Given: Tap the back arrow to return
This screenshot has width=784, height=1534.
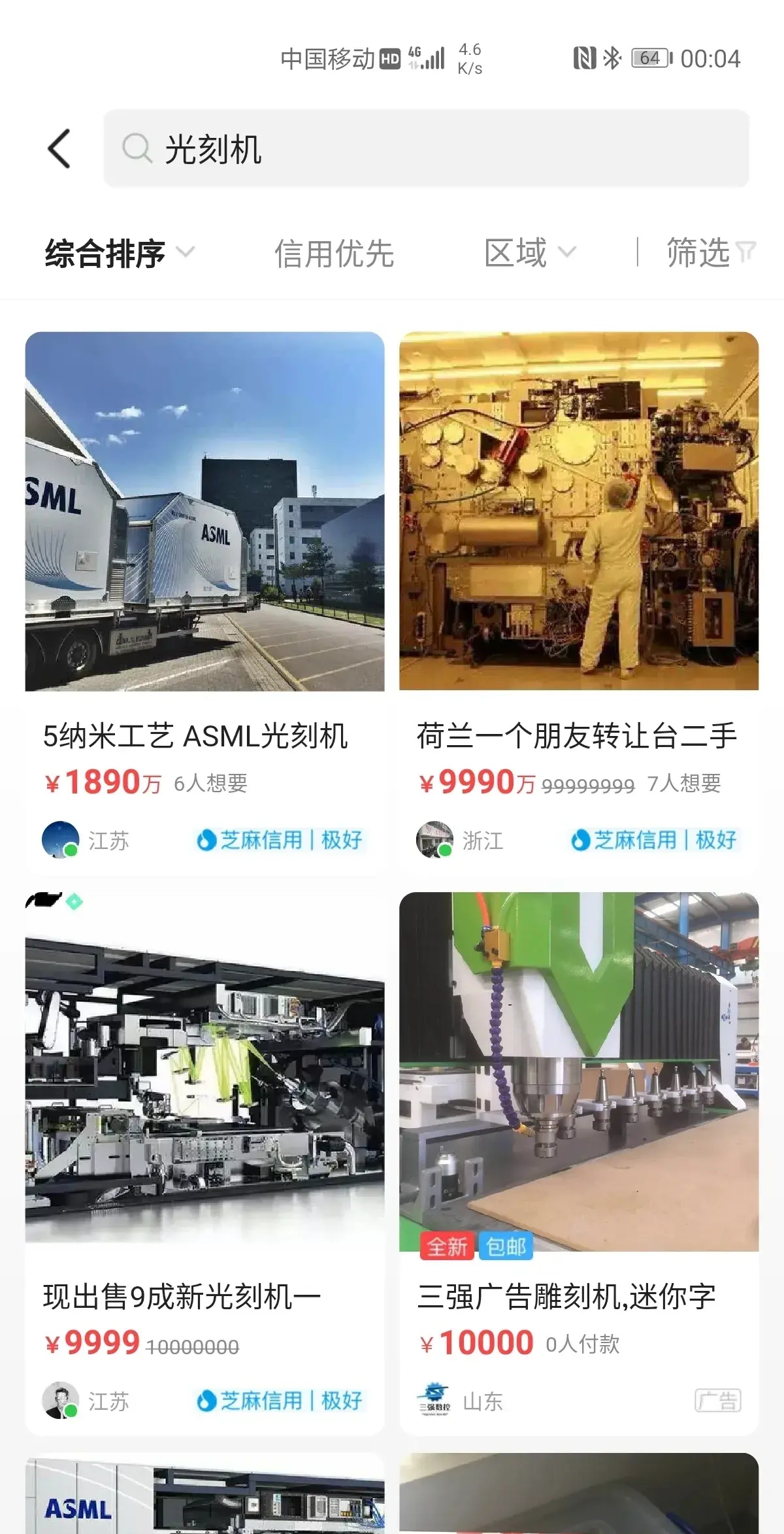Looking at the screenshot, I should click(x=59, y=148).
